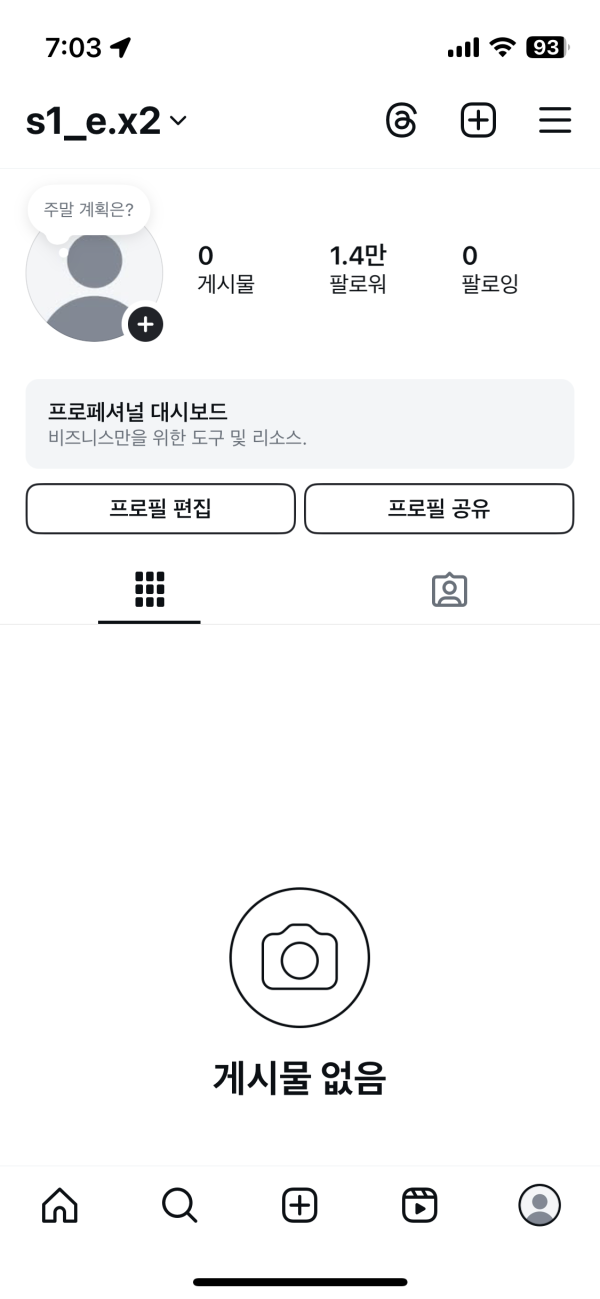The width and height of the screenshot is (600, 1299).
Task: Switch to the tagged photos tab
Action: tap(449, 590)
